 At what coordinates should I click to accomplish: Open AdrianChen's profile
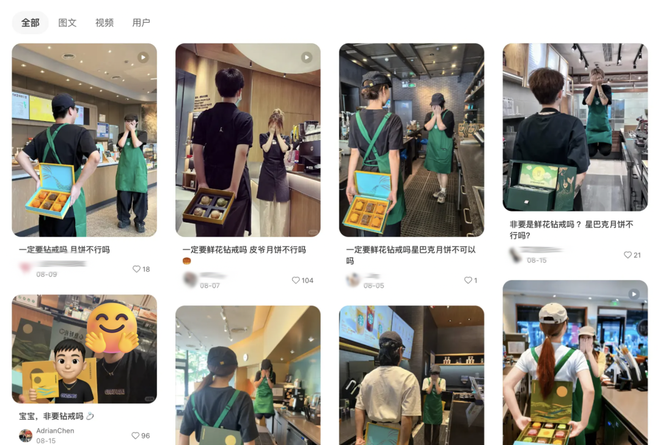coord(54,431)
